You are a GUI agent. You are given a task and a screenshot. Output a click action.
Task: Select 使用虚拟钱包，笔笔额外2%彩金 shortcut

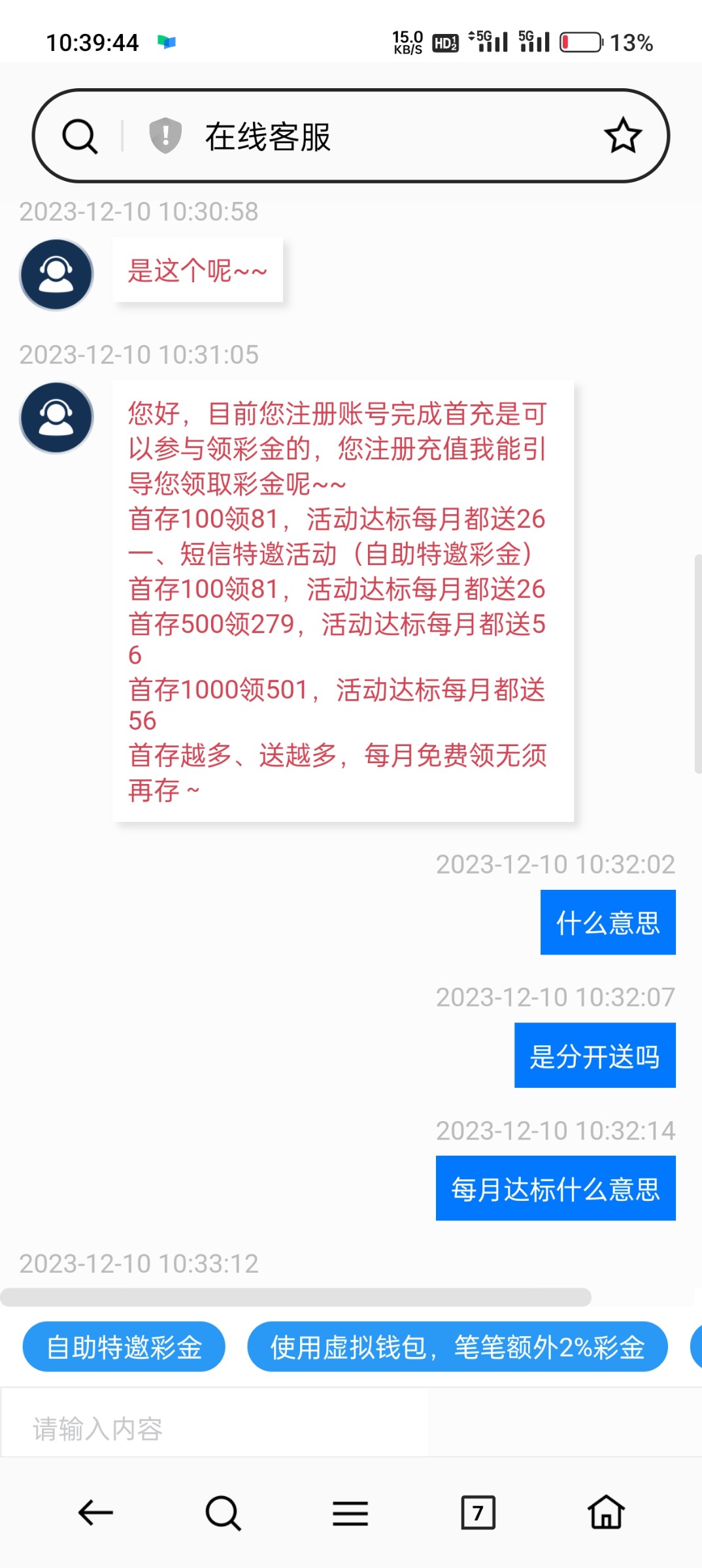tap(456, 1347)
